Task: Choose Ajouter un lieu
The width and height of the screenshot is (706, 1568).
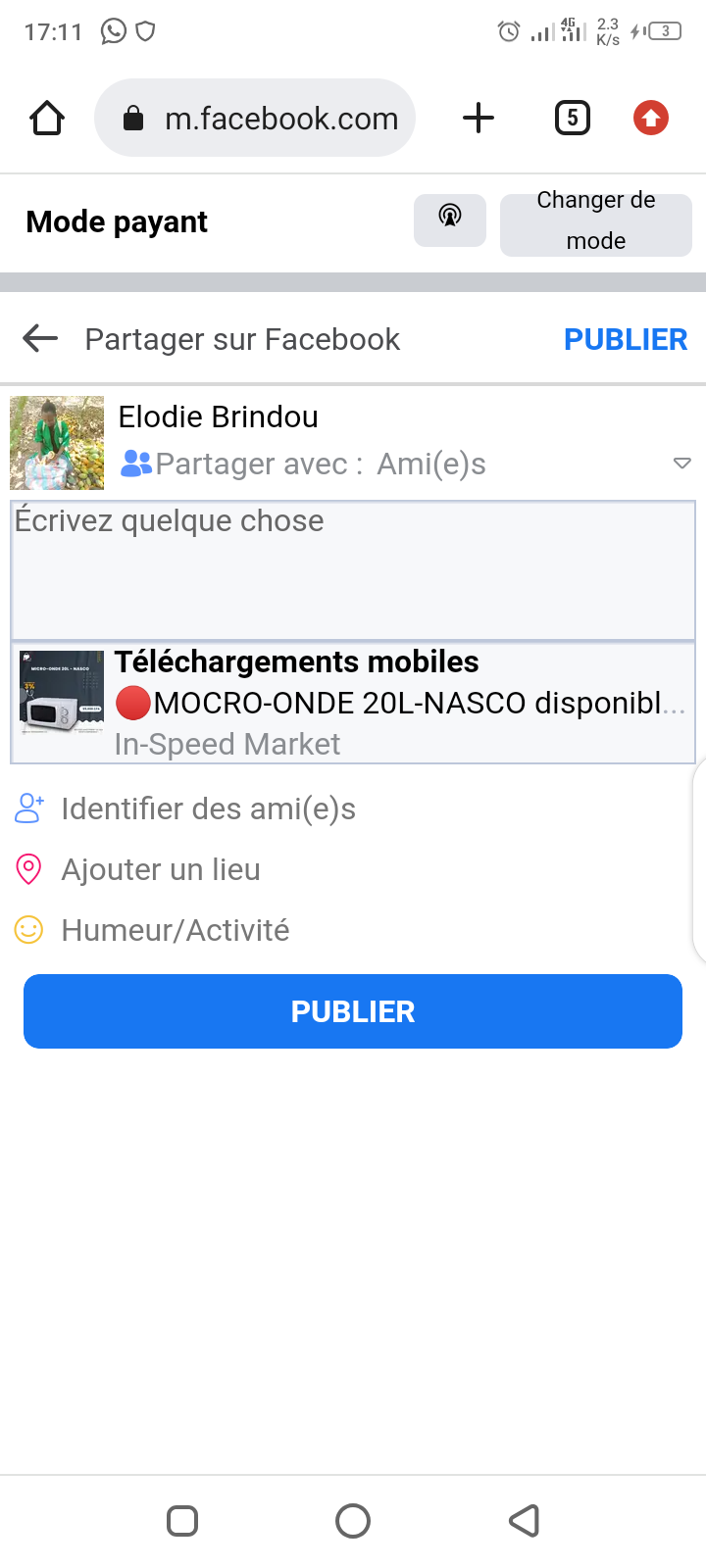Action: (161, 869)
